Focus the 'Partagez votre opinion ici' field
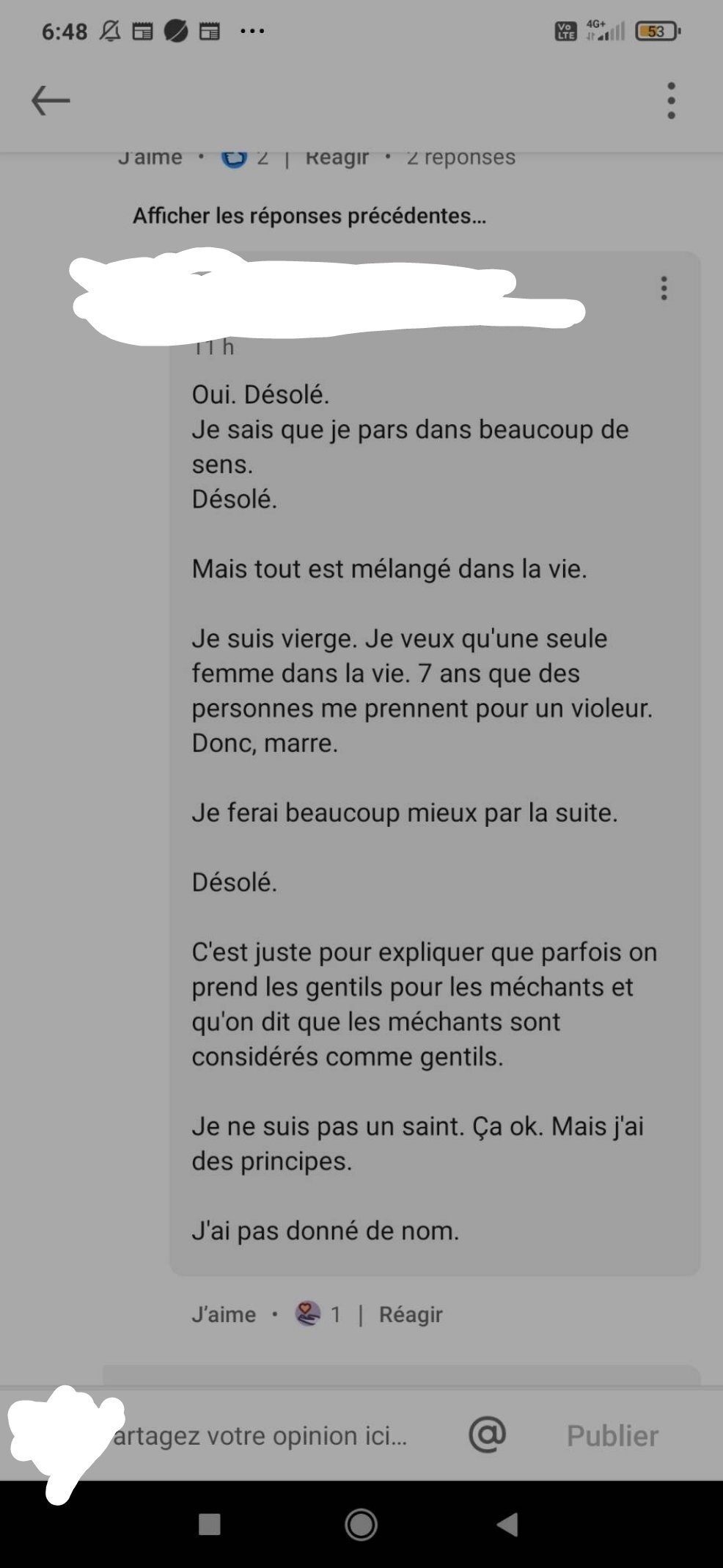 (x=260, y=1436)
